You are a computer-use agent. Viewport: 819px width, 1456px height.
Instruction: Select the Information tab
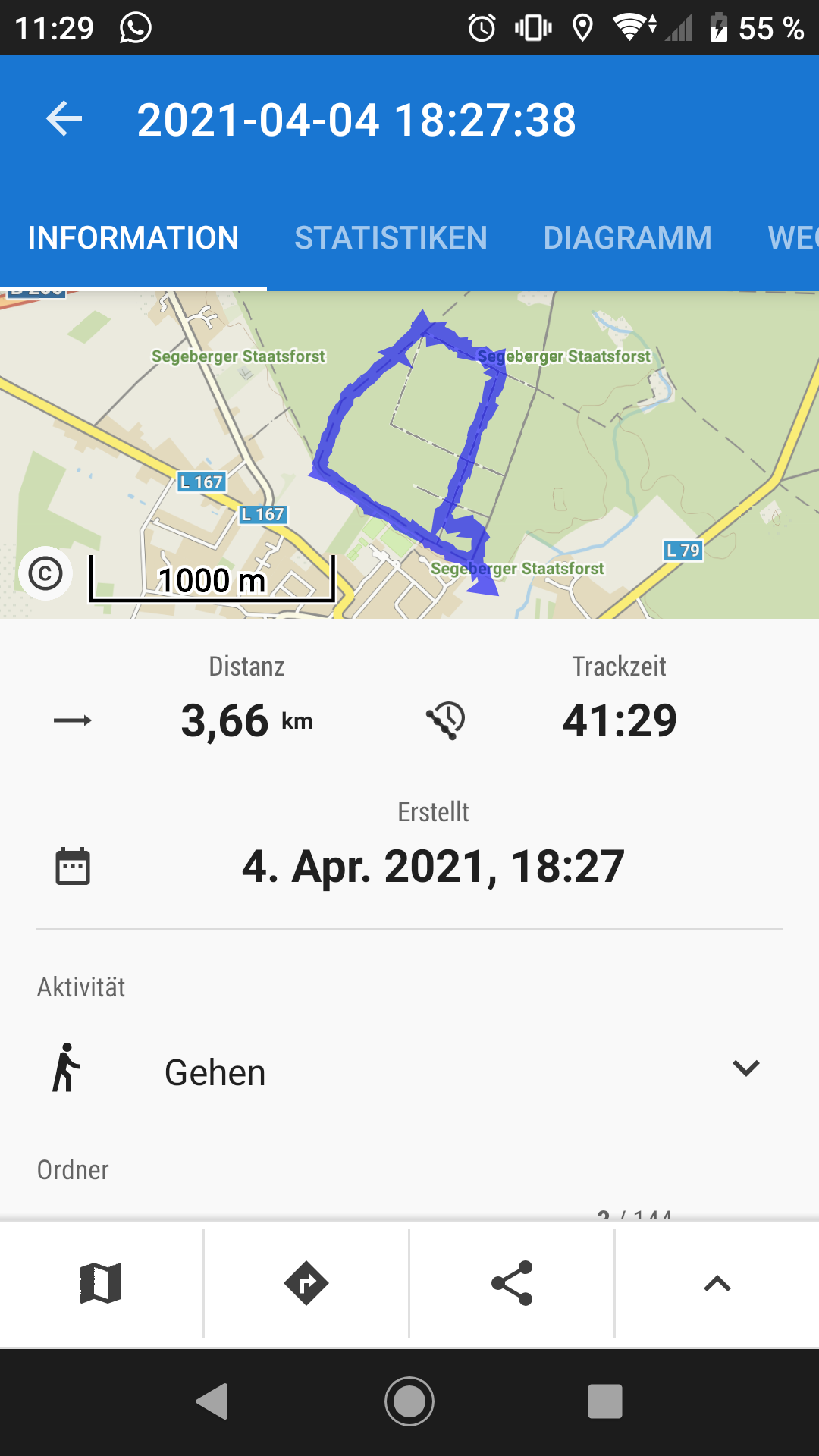tap(133, 238)
